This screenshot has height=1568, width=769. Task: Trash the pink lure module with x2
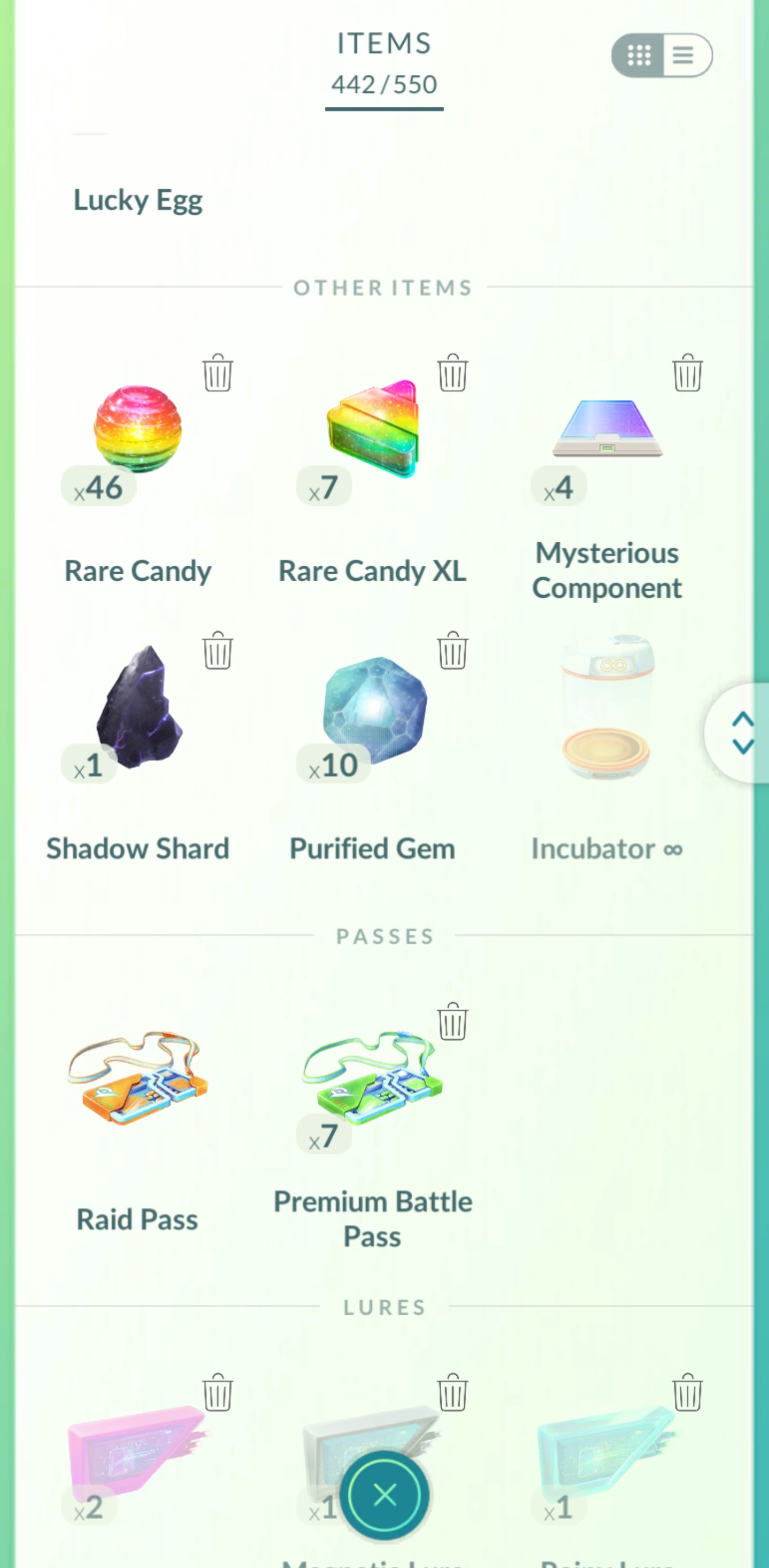[x=217, y=1393]
